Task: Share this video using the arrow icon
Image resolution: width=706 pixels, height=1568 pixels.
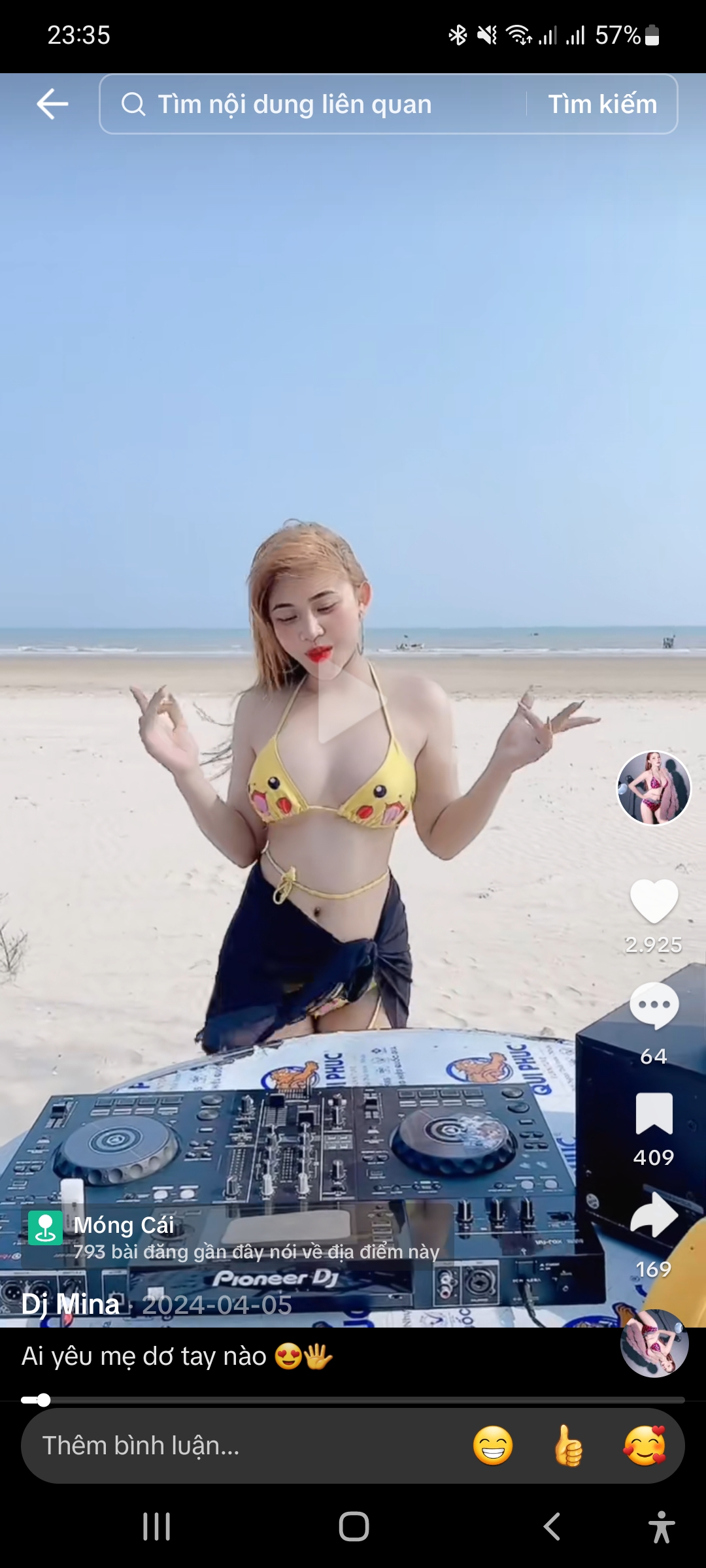Action: tap(654, 1215)
